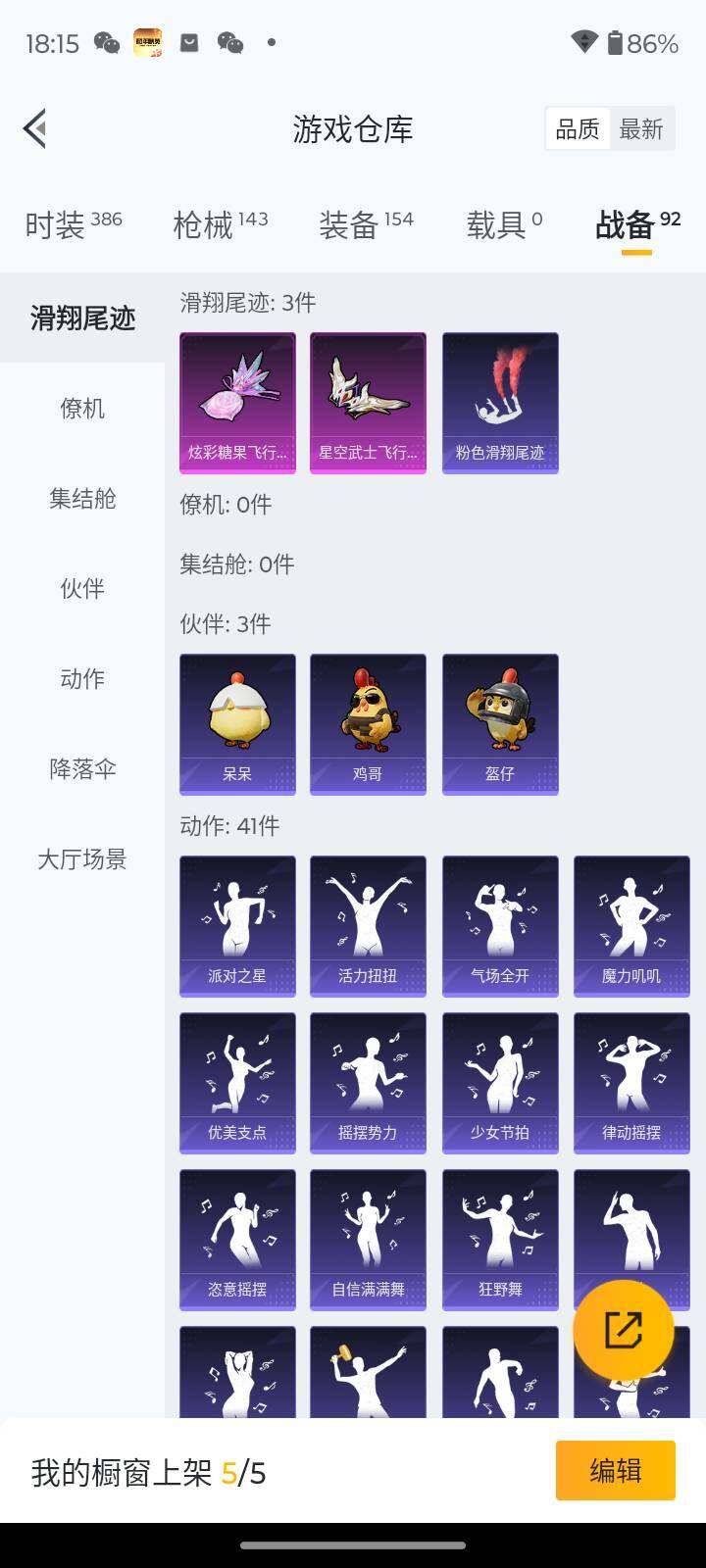Open the 粉色滑翔尾迹 item
Image resolution: width=706 pixels, height=1568 pixels.
[x=500, y=403]
